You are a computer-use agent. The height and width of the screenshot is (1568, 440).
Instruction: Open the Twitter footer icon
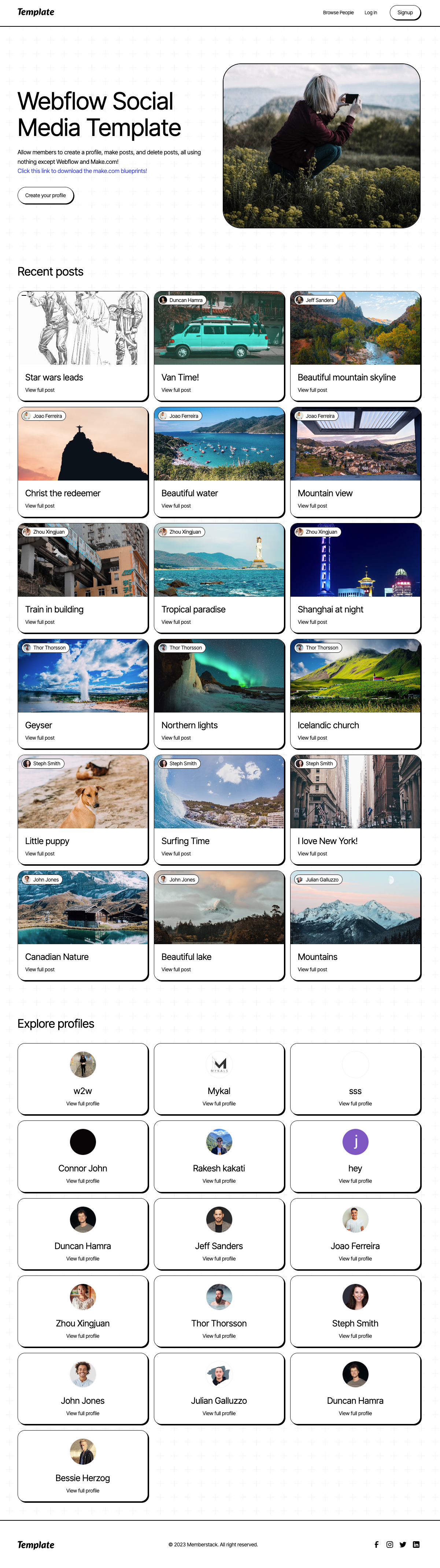(403, 1544)
